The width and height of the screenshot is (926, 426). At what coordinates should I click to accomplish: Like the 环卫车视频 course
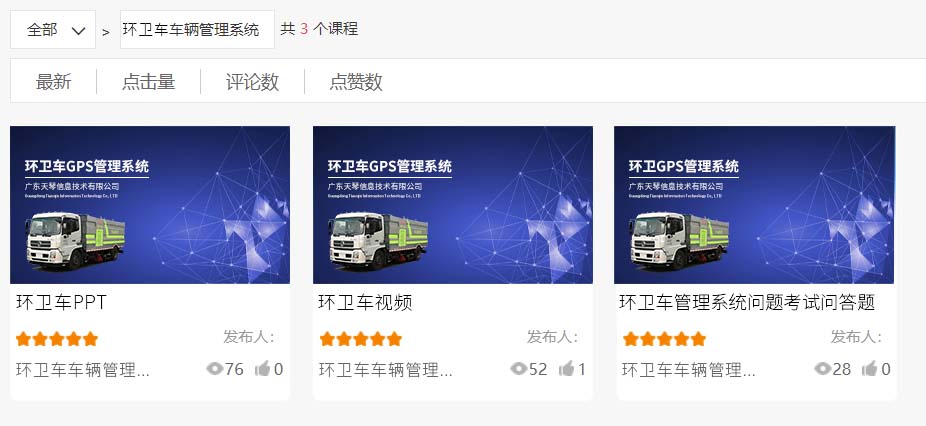tap(567, 369)
